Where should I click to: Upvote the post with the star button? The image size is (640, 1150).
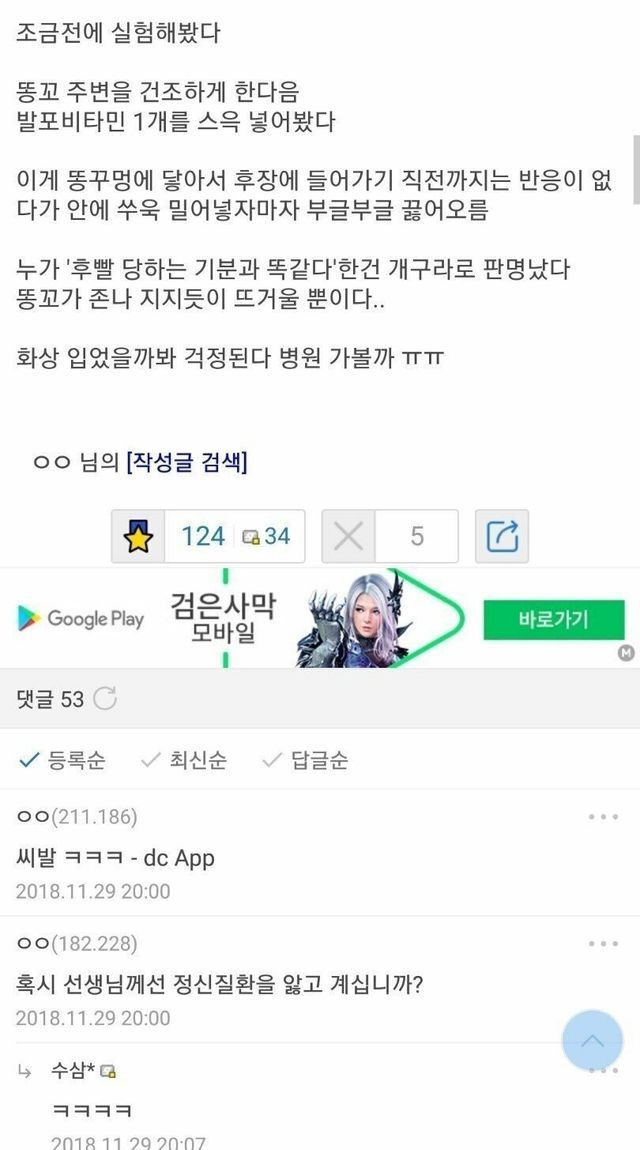(138, 537)
